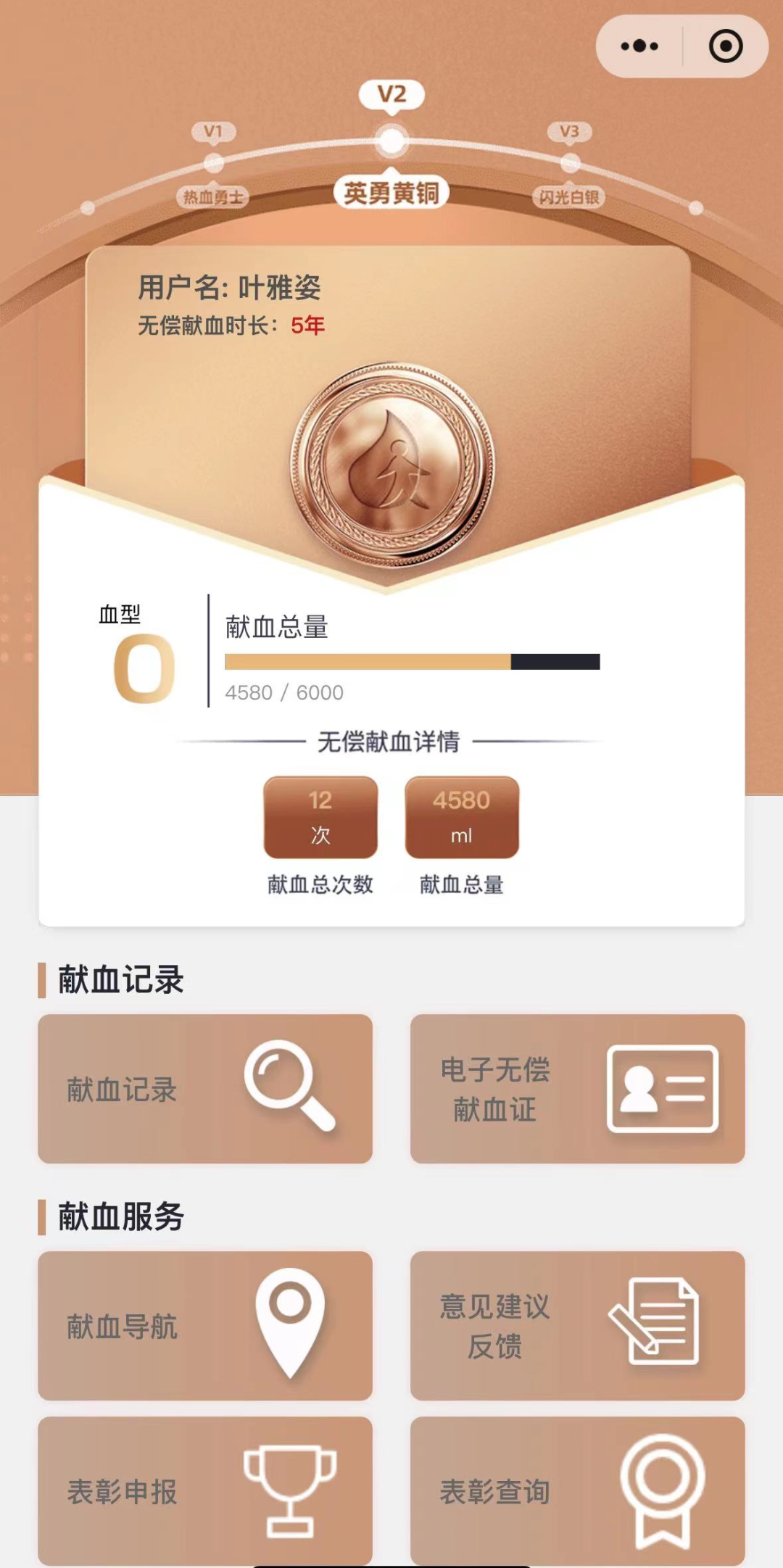Open the mini program more options menu

639,46
